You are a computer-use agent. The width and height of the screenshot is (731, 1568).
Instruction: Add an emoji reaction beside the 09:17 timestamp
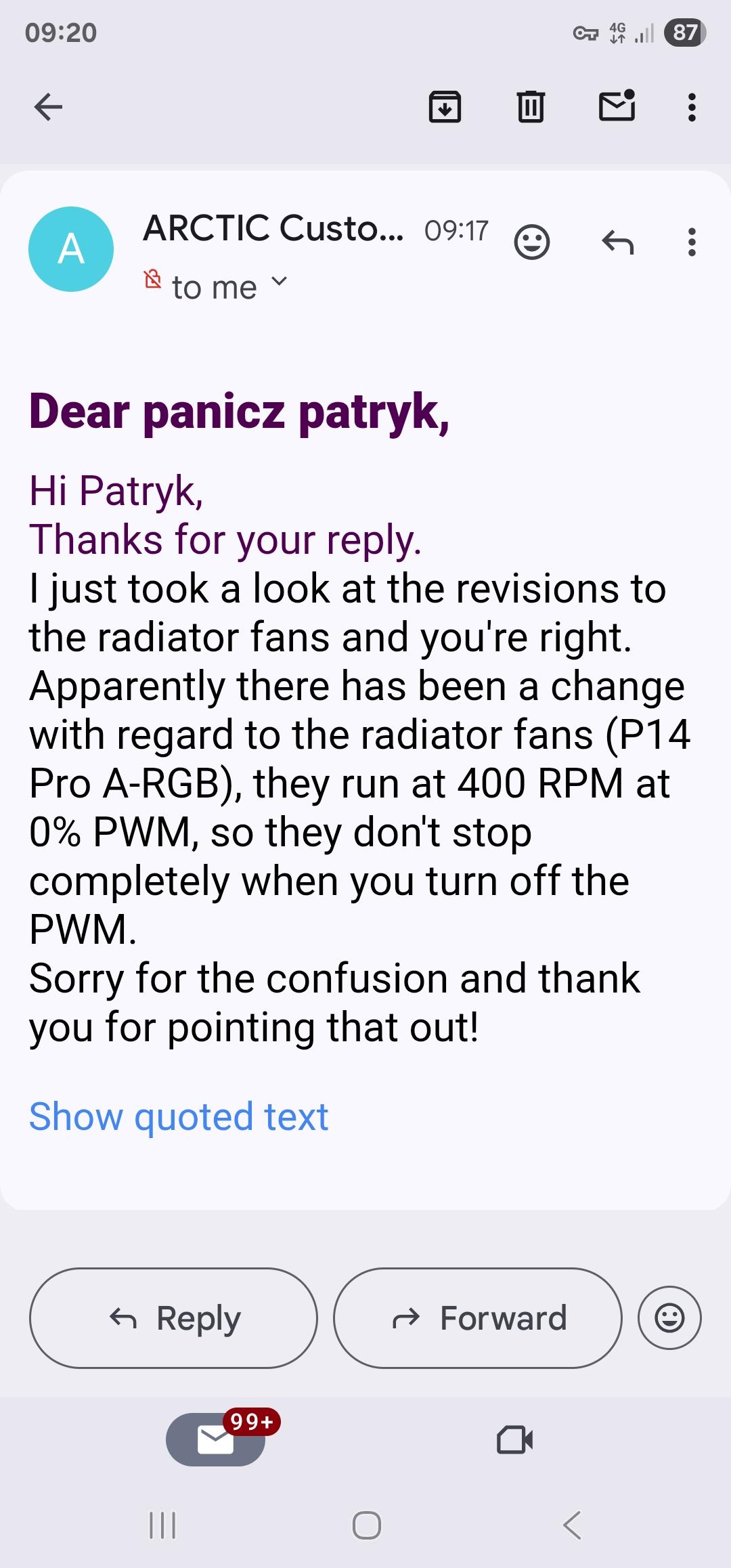pos(532,242)
